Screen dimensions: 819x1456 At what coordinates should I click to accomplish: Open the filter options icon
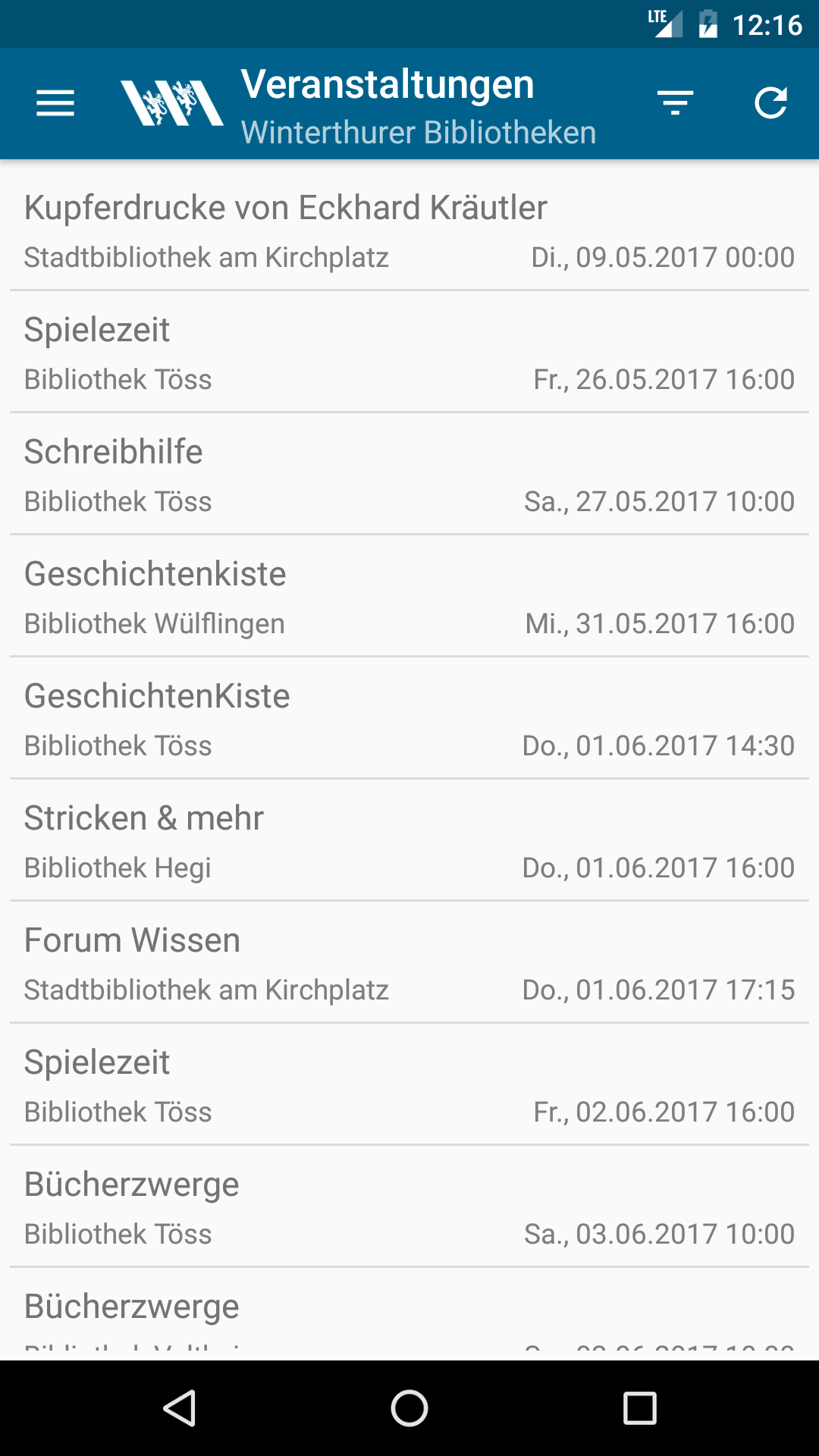[x=675, y=103]
